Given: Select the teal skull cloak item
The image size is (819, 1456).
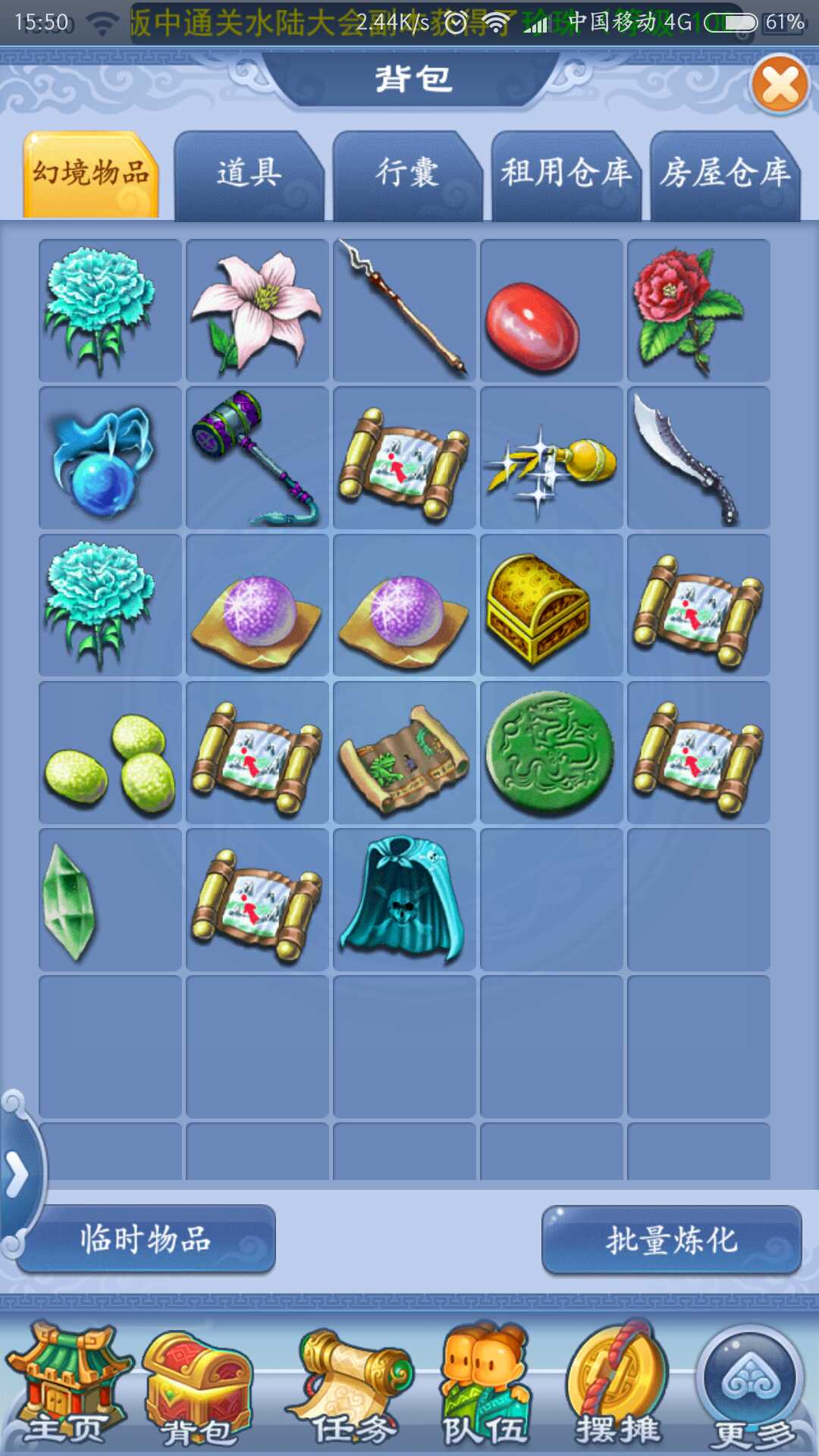Looking at the screenshot, I should coord(404,899).
